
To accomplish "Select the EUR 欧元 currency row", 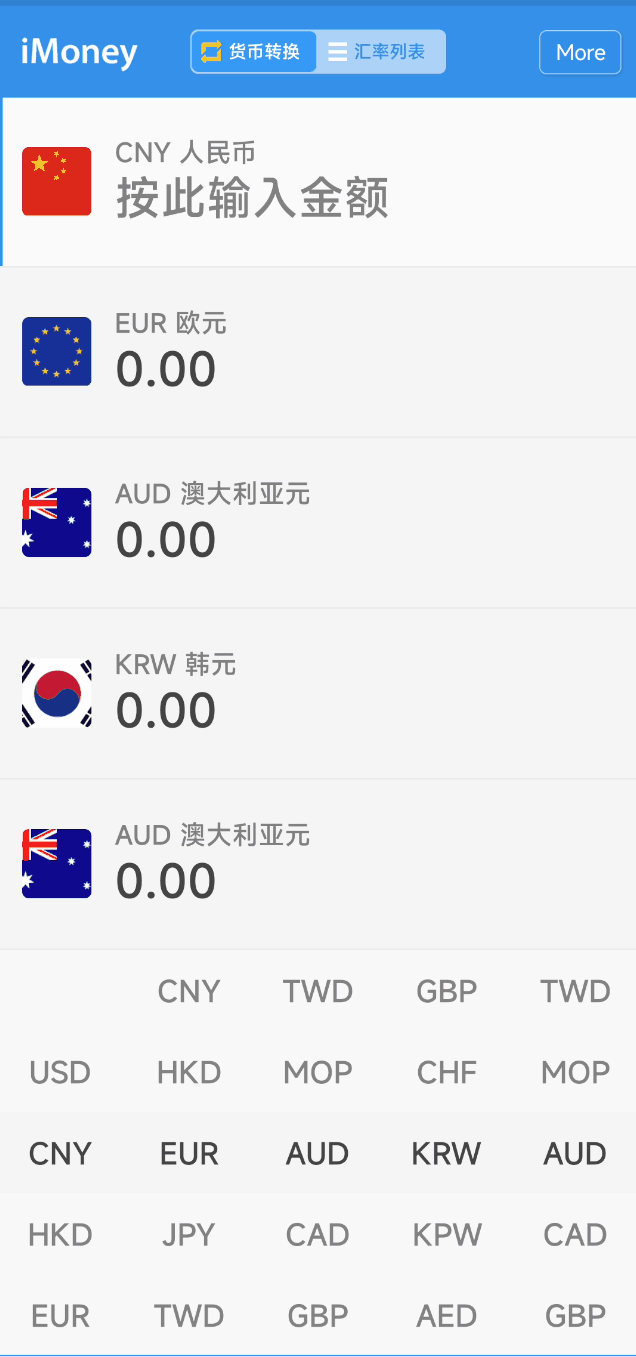I will (x=318, y=352).
